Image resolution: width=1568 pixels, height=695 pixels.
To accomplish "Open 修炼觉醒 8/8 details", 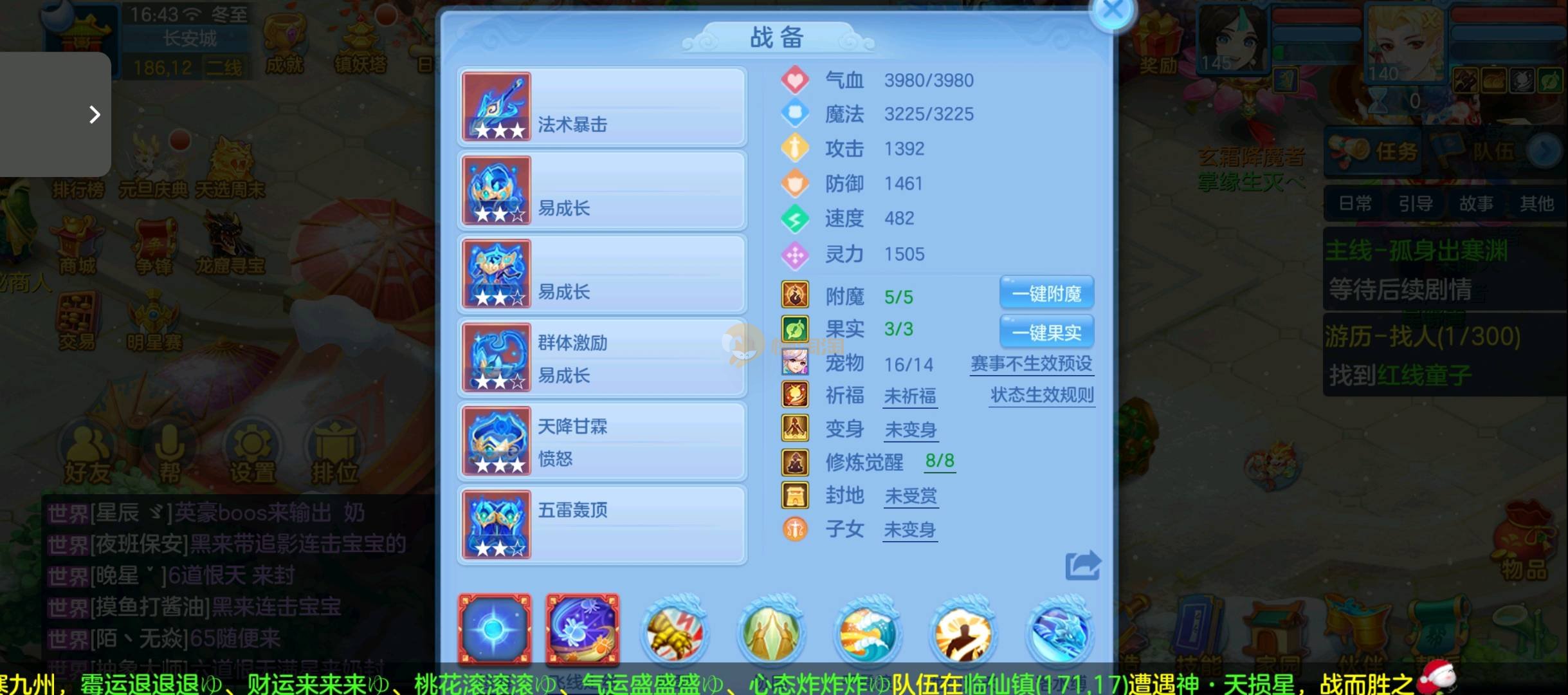I will (x=939, y=461).
